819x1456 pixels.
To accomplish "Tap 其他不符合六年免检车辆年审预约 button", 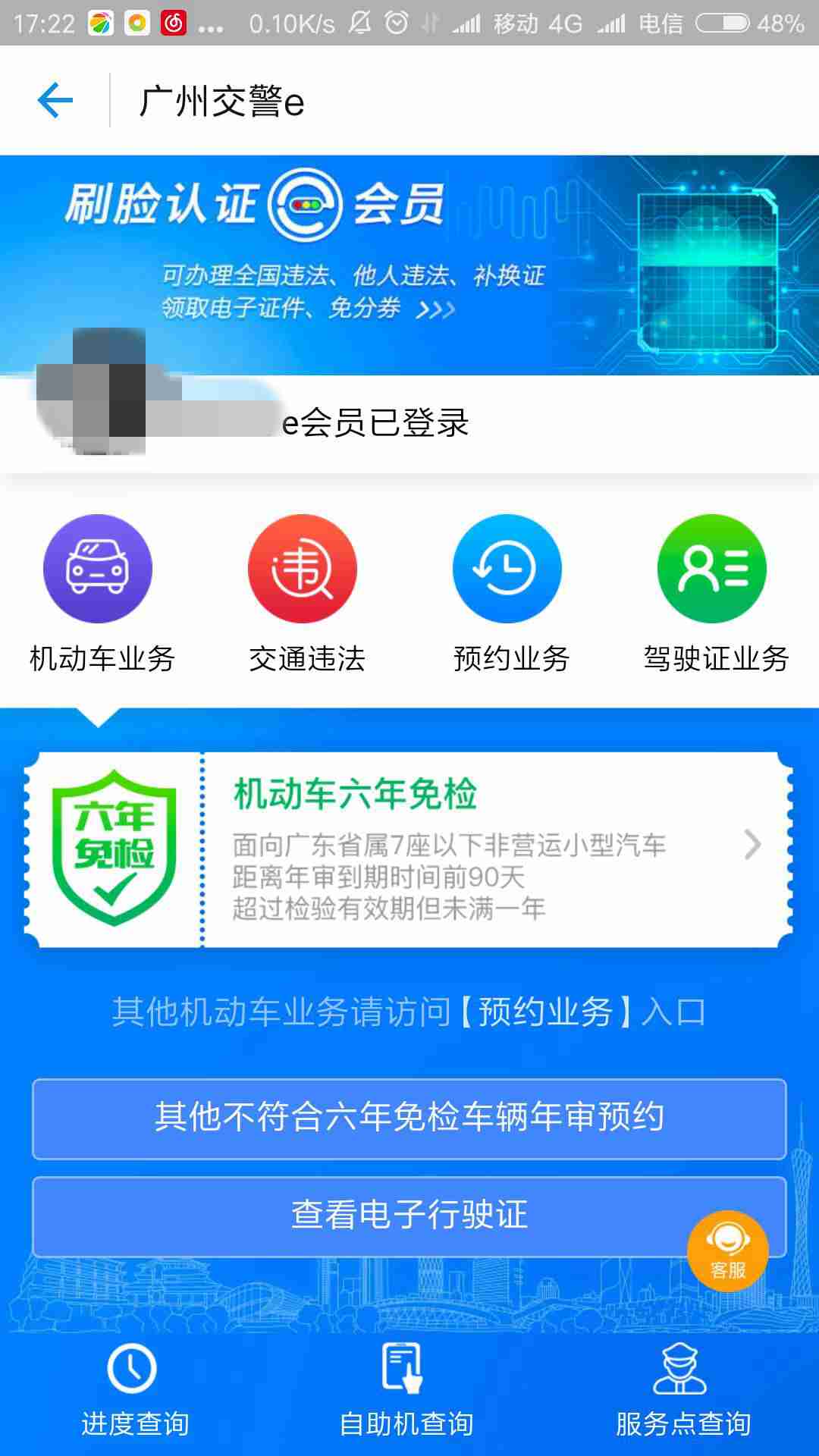I will [409, 1119].
